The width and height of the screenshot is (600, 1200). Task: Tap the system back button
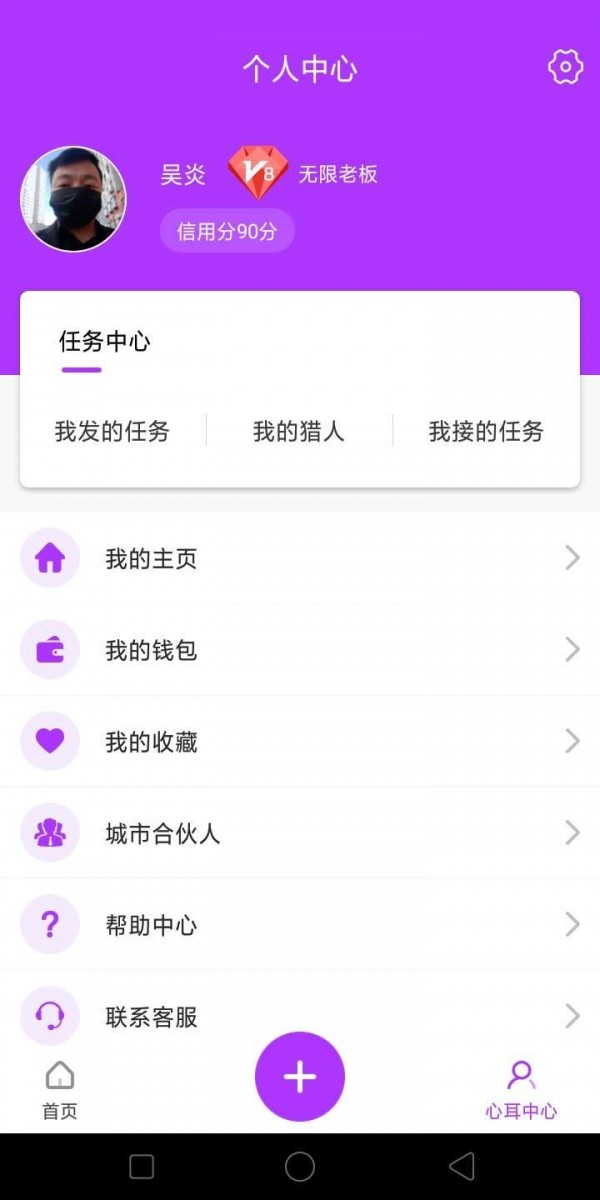click(x=461, y=1166)
